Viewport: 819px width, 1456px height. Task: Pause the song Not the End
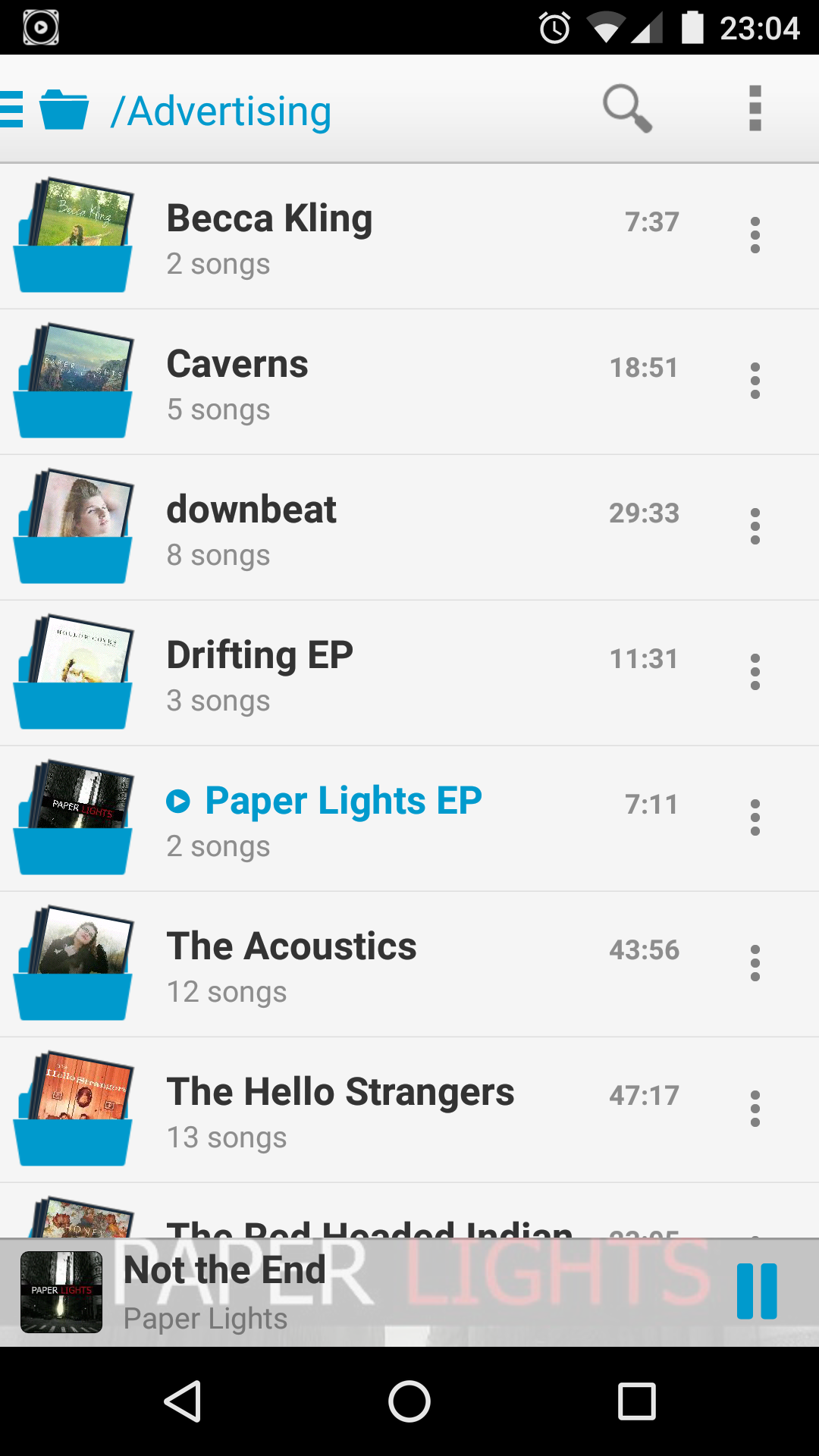coord(757,1291)
